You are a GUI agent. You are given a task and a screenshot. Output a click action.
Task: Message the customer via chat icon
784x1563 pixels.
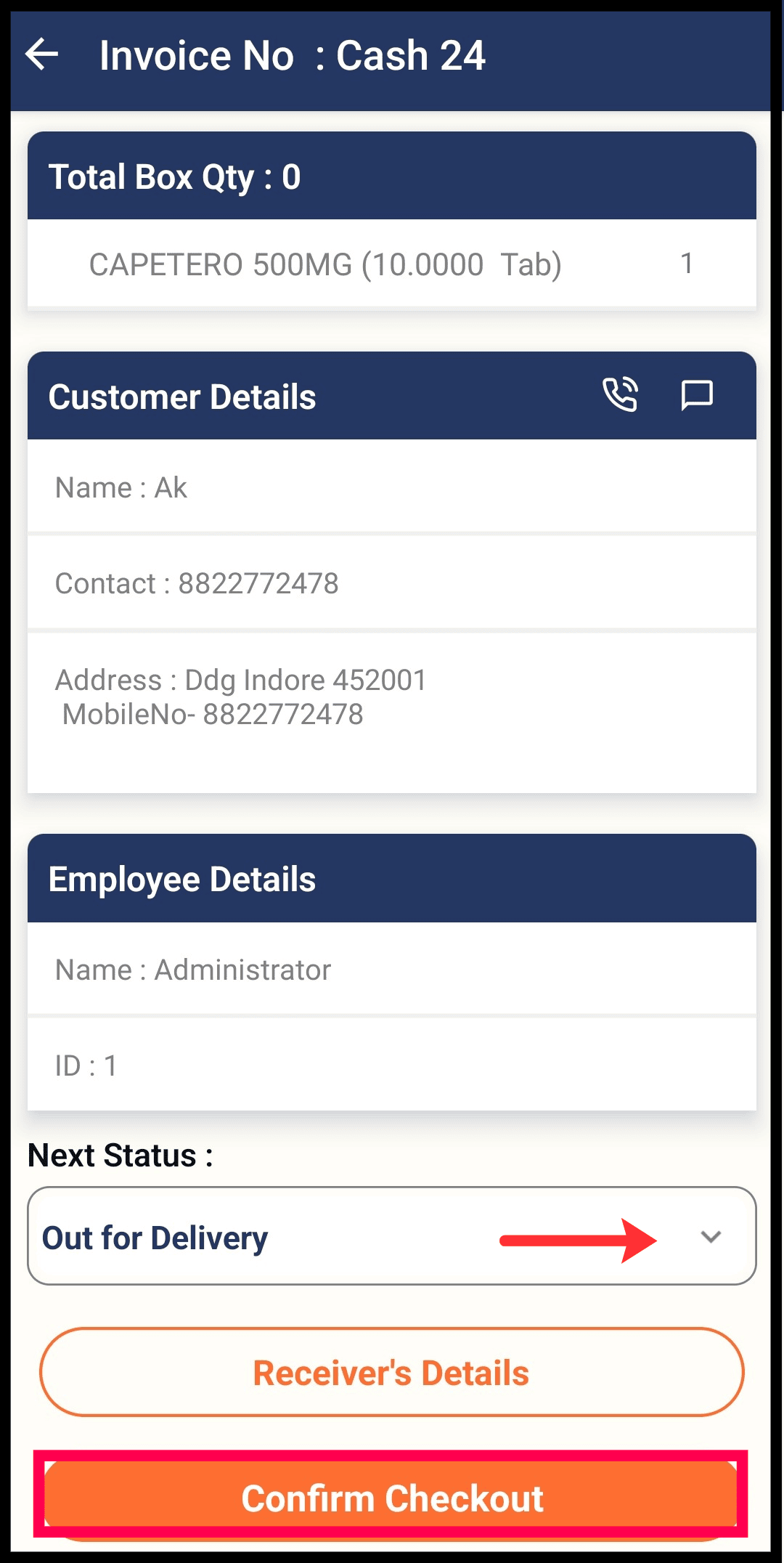coord(697,396)
